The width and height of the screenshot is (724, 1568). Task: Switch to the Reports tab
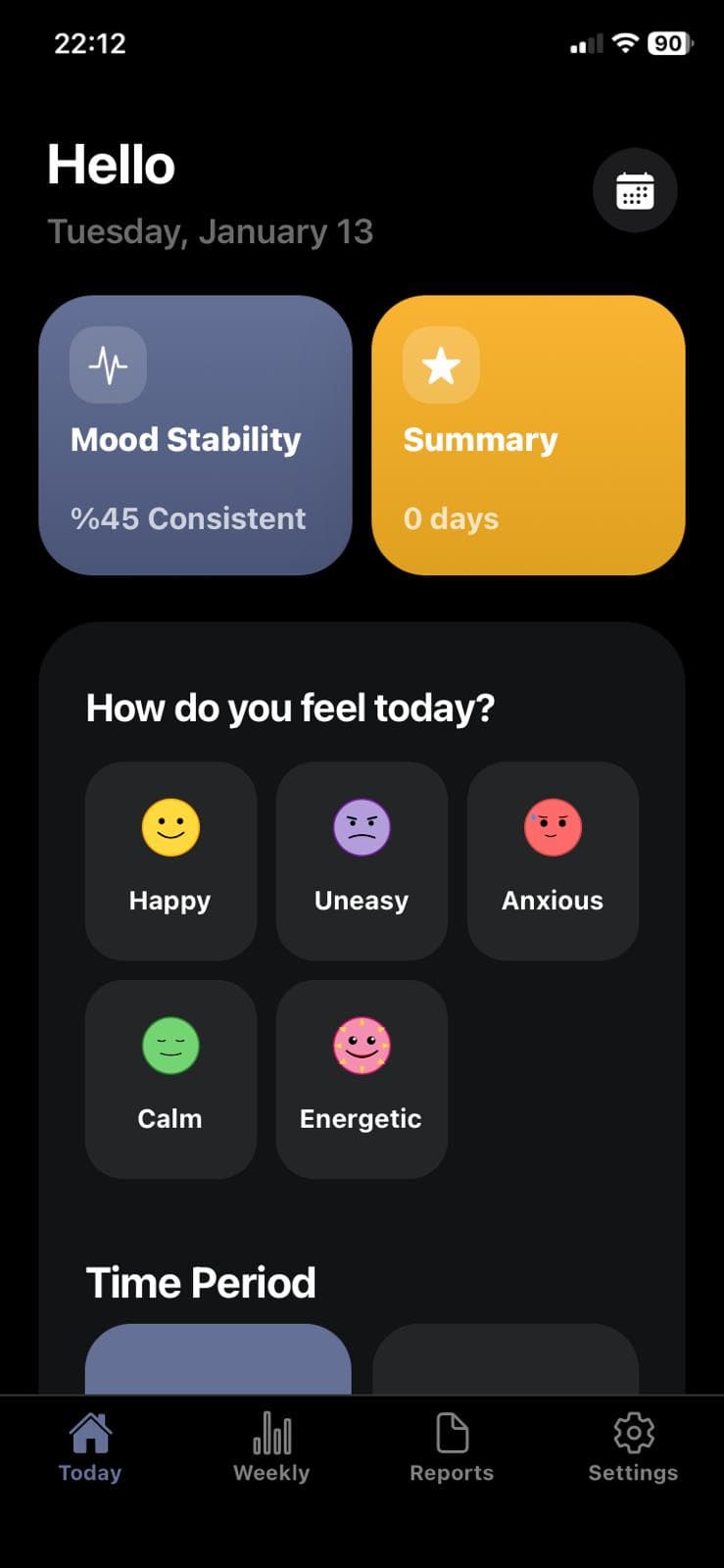[451, 1448]
